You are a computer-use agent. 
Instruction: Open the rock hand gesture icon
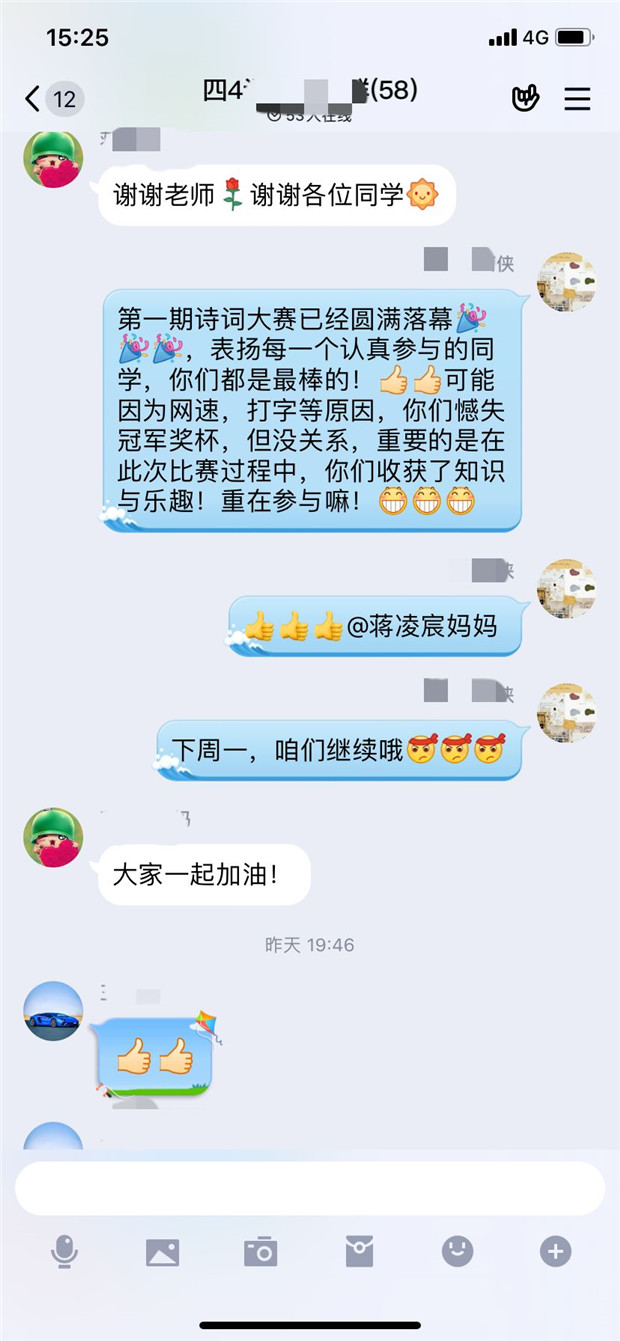coord(526,98)
